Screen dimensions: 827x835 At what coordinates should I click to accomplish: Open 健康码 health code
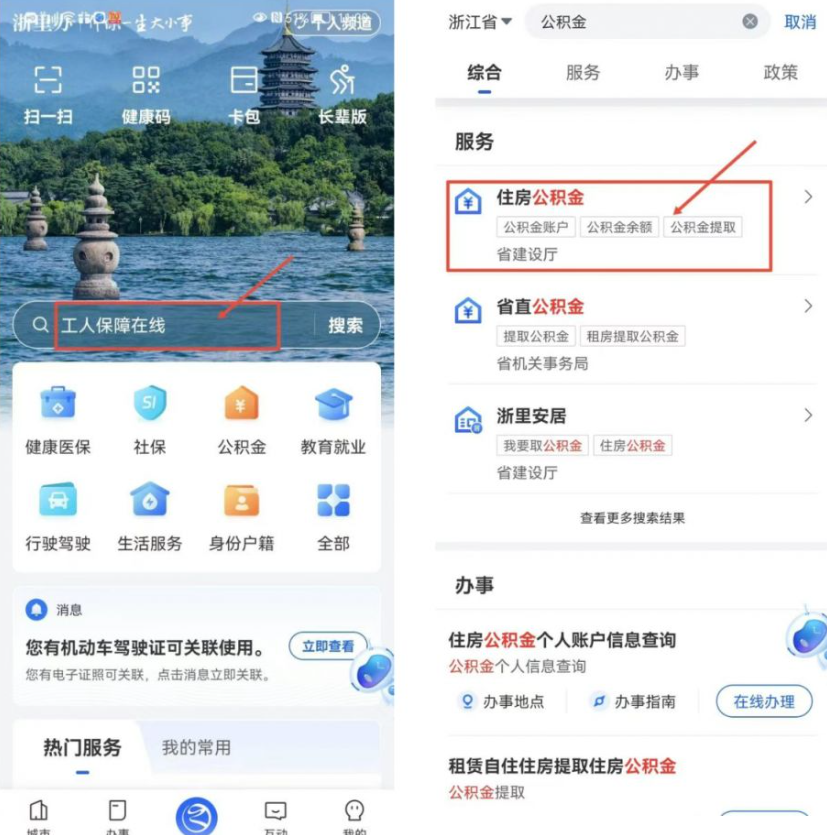point(146,94)
